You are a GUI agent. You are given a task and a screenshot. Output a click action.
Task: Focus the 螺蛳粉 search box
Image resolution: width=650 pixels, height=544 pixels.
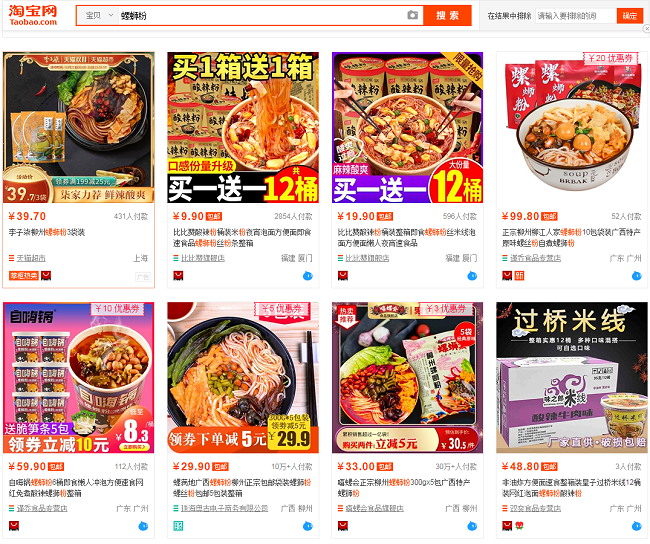coord(260,15)
